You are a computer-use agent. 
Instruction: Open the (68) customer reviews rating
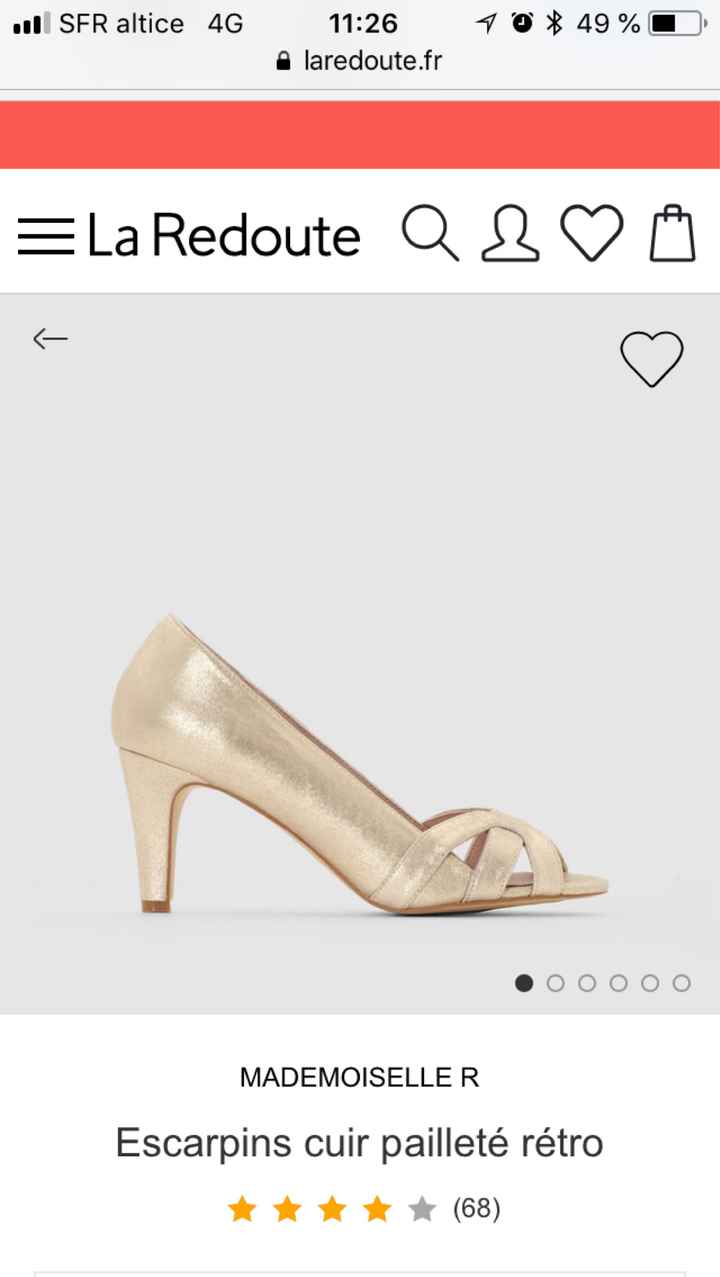[x=471, y=1209]
